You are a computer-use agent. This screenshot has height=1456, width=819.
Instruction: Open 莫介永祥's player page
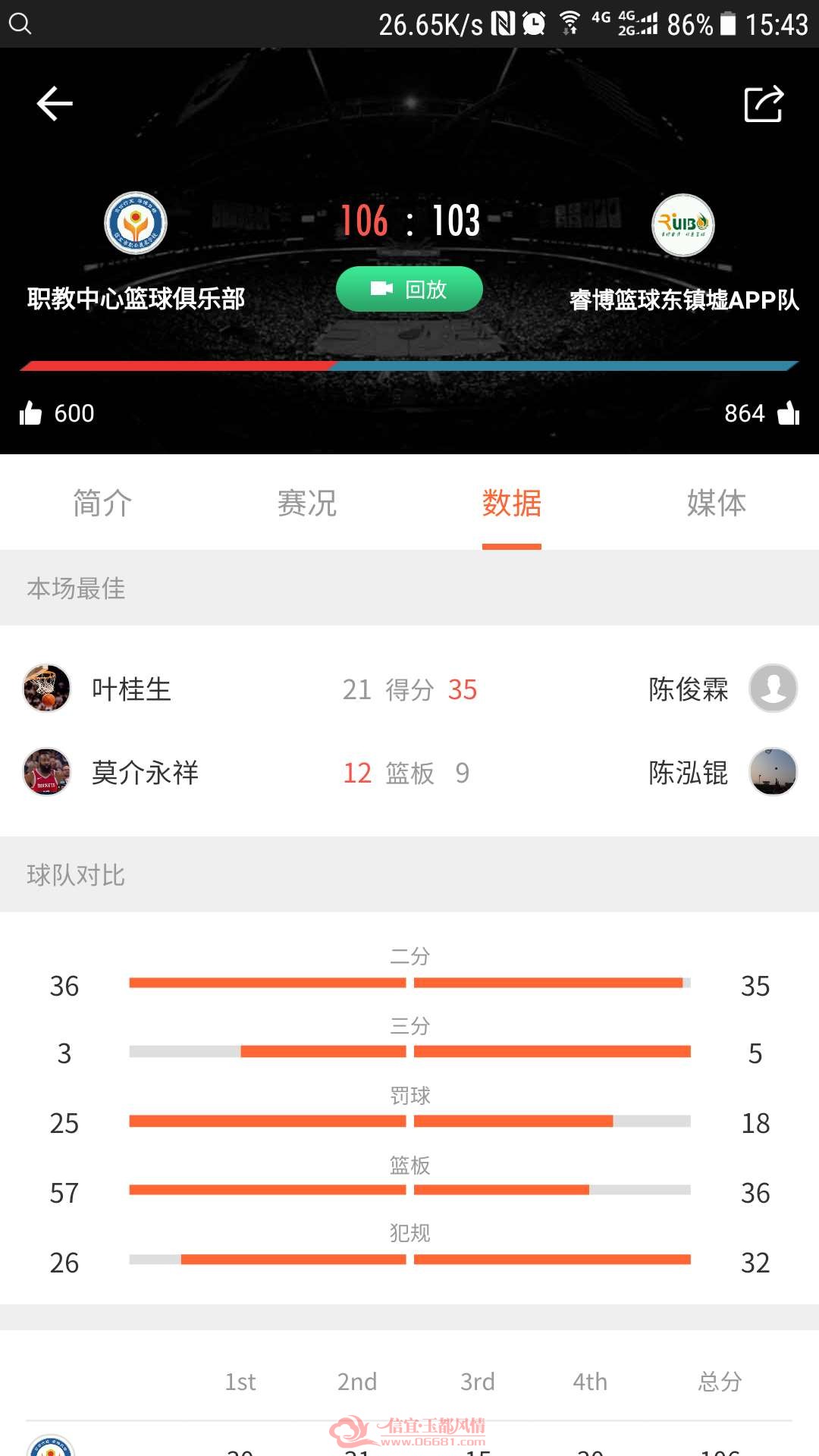[145, 773]
